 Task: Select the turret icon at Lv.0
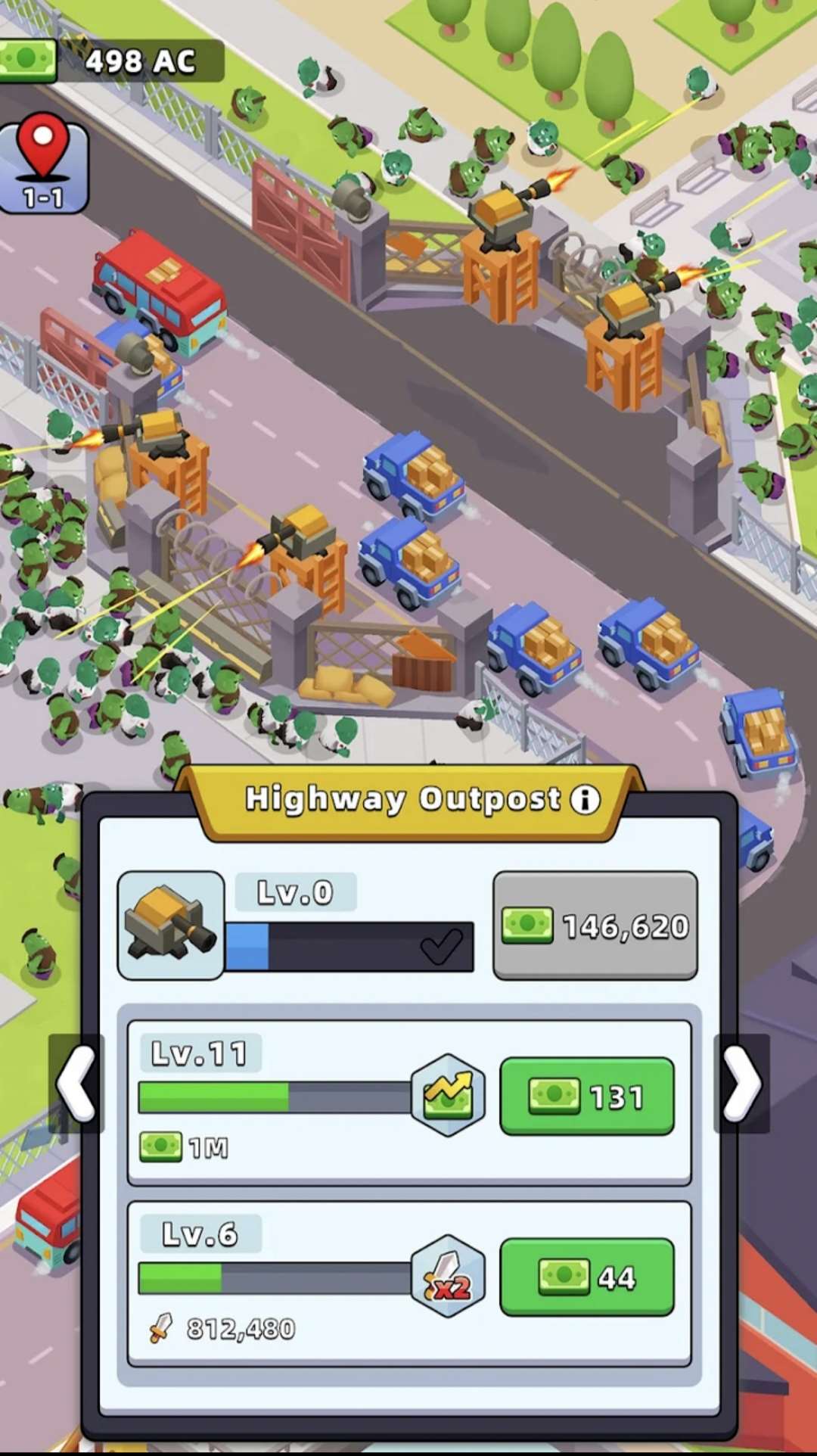pyautogui.click(x=171, y=926)
